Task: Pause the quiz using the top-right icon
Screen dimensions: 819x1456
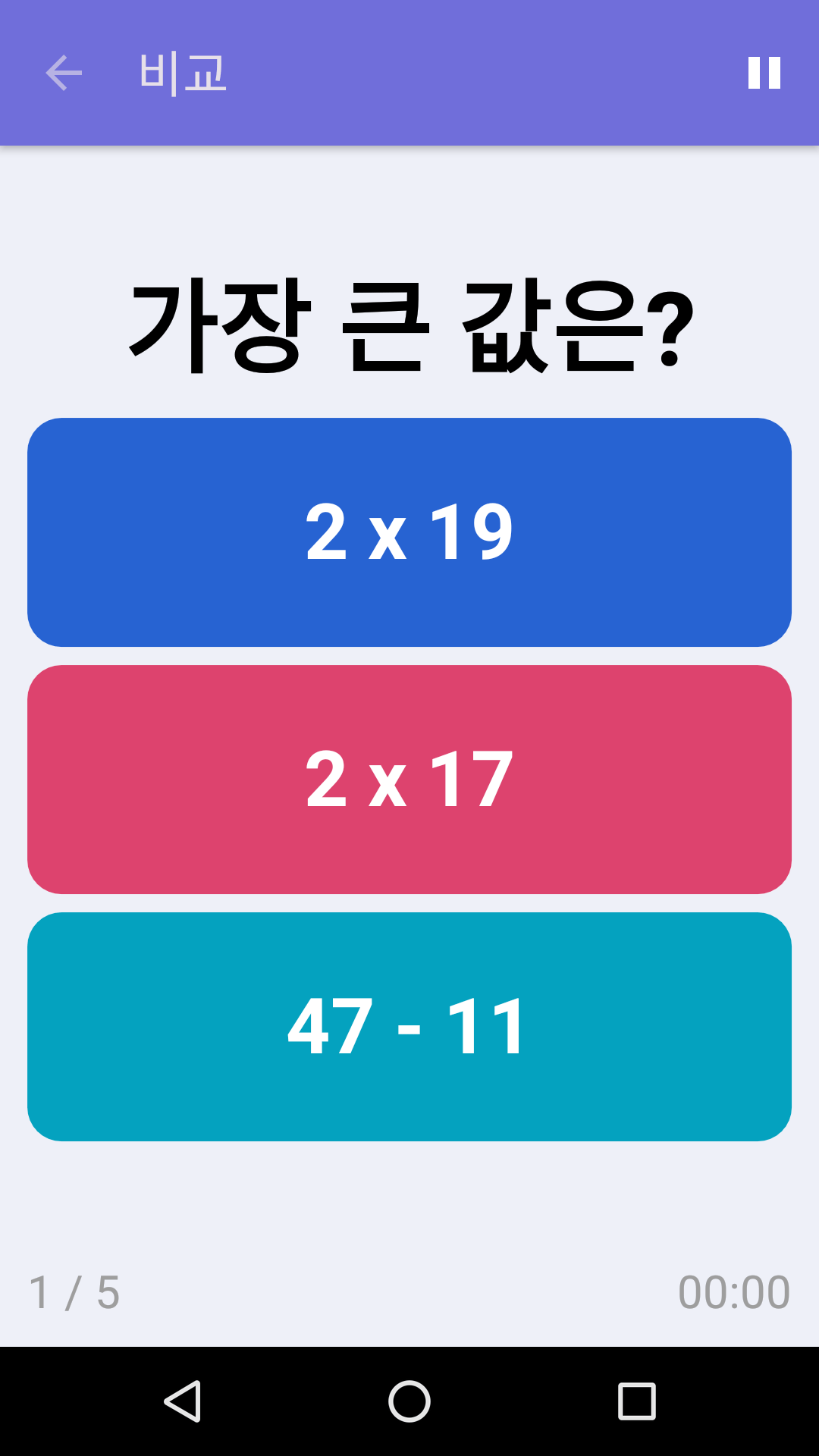Action: tap(764, 74)
